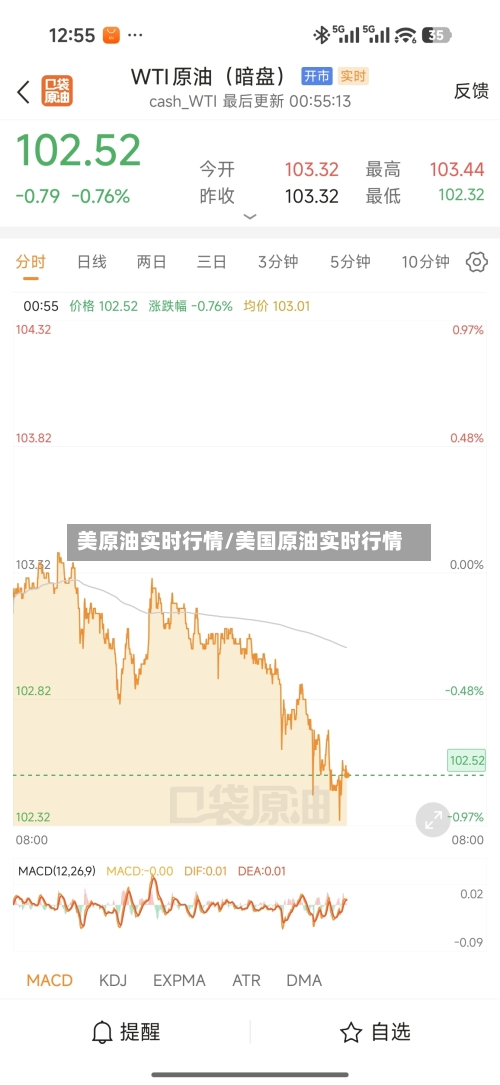Open the 反馈 feedback page
500x1085 pixels.
(x=471, y=91)
